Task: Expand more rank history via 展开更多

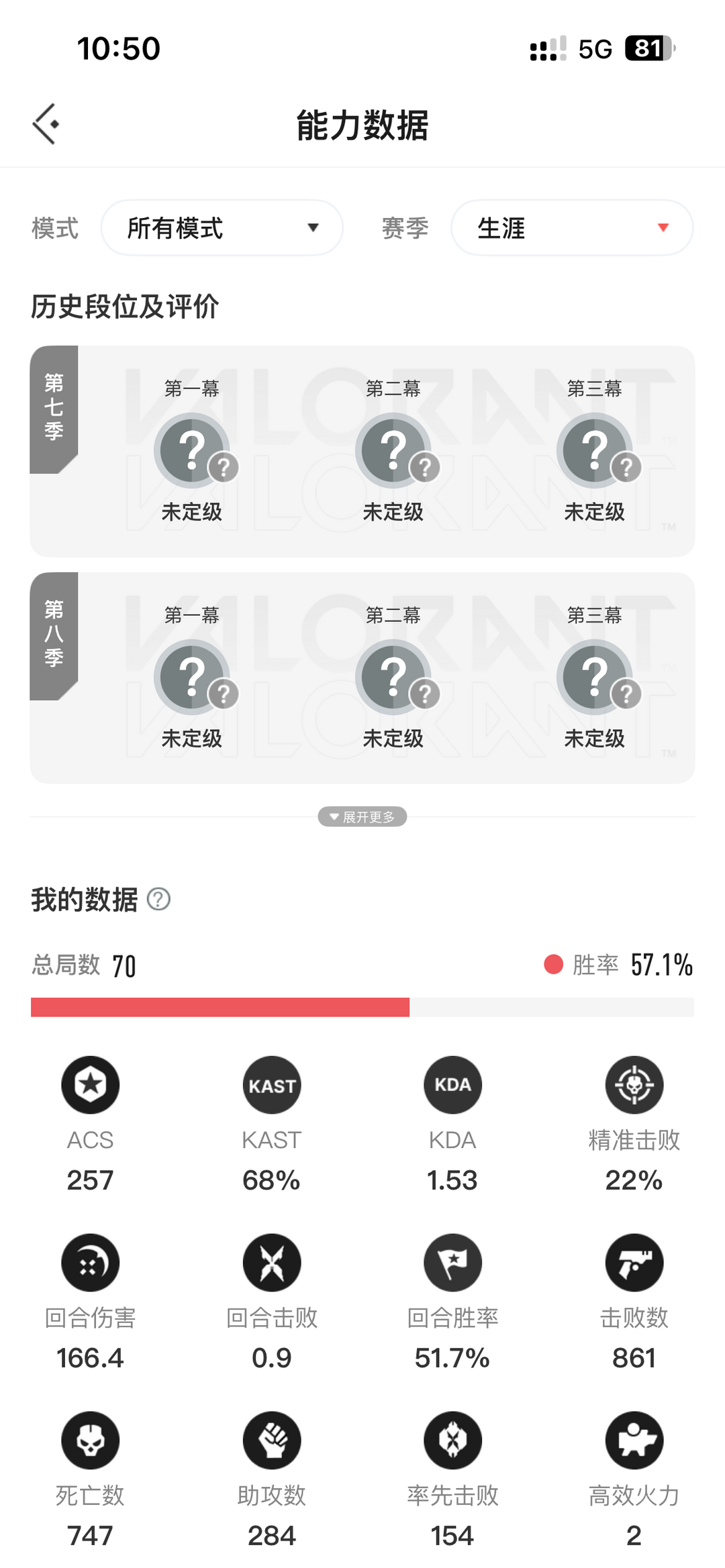Action: click(362, 817)
